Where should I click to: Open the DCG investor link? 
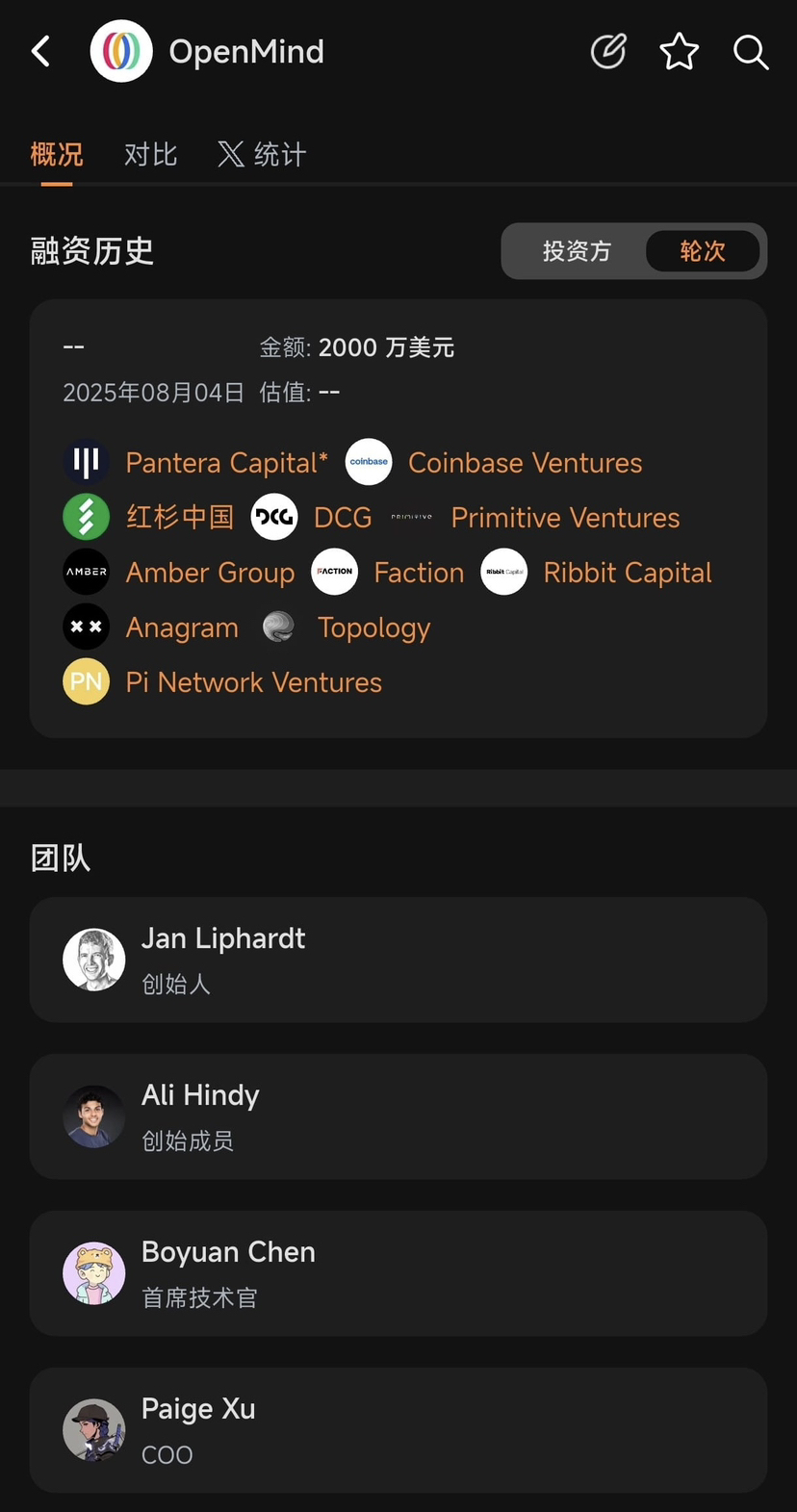pyautogui.click(x=342, y=518)
